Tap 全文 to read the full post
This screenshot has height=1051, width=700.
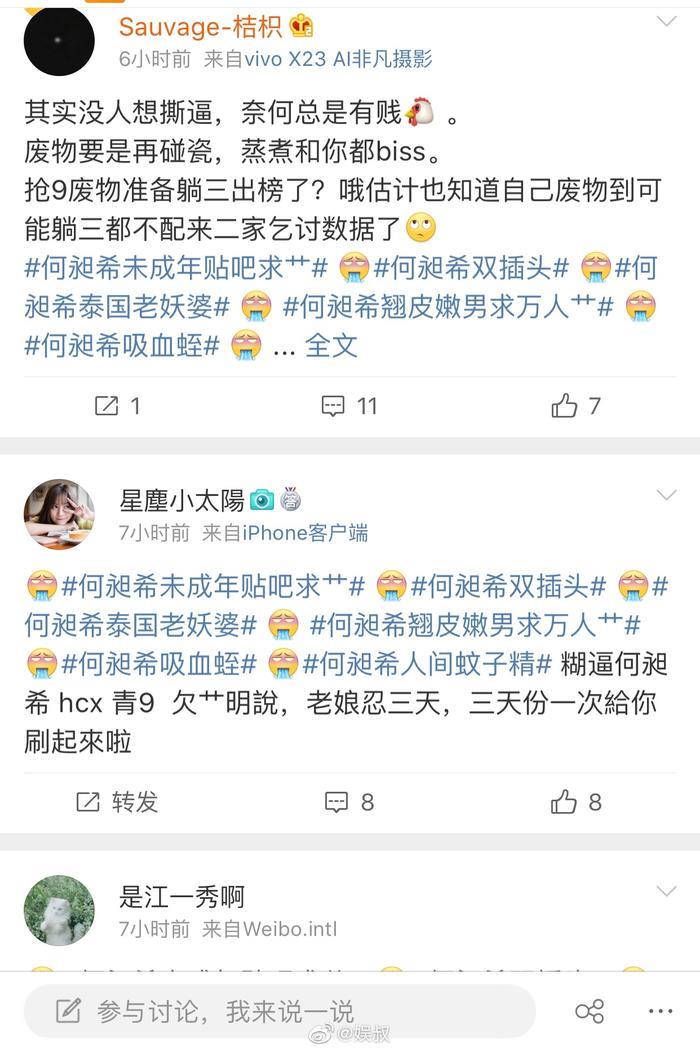pyautogui.click(x=330, y=346)
